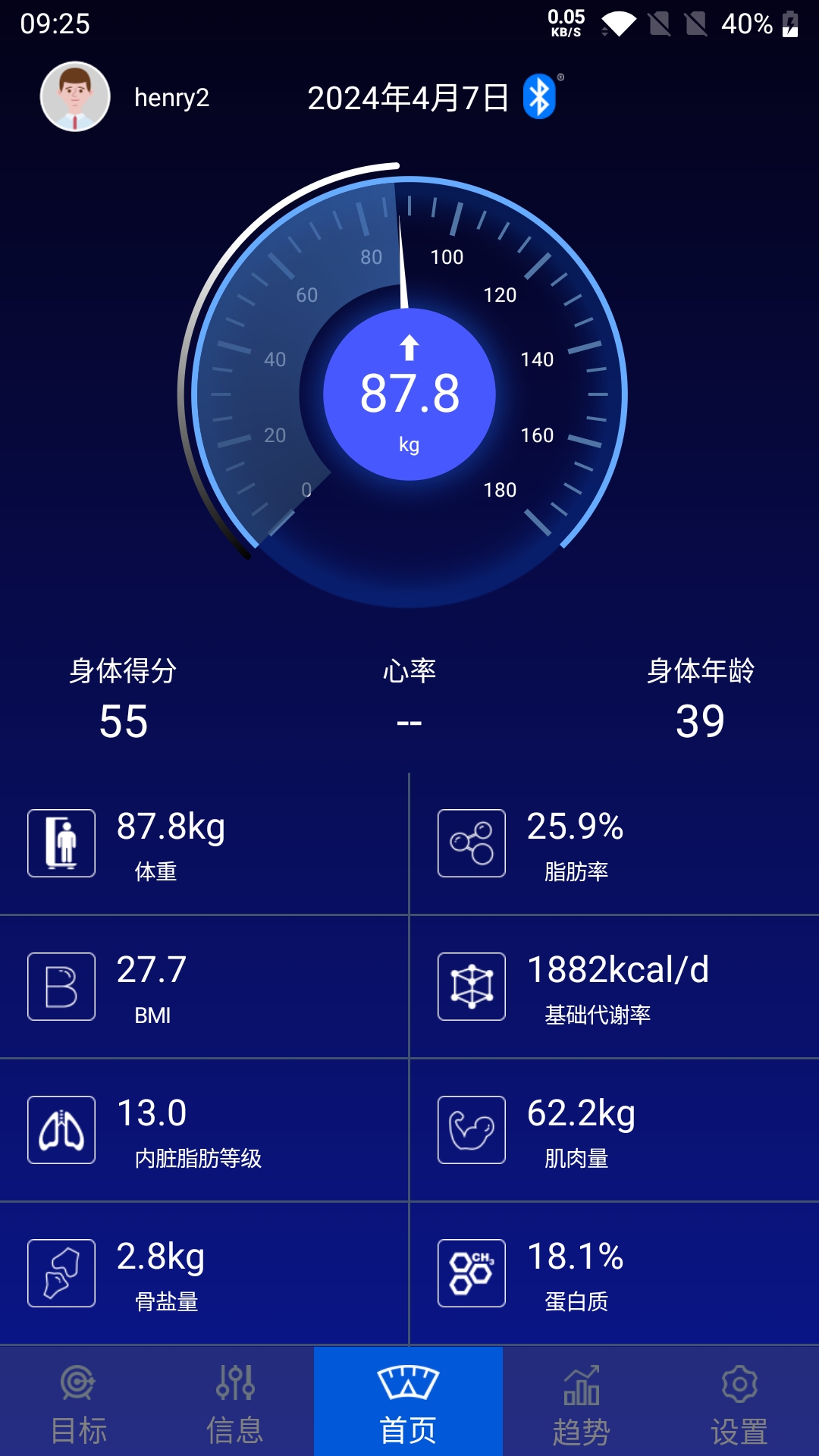
Task: Tap the bone salt (骨盐量) icon
Action: click(61, 1273)
